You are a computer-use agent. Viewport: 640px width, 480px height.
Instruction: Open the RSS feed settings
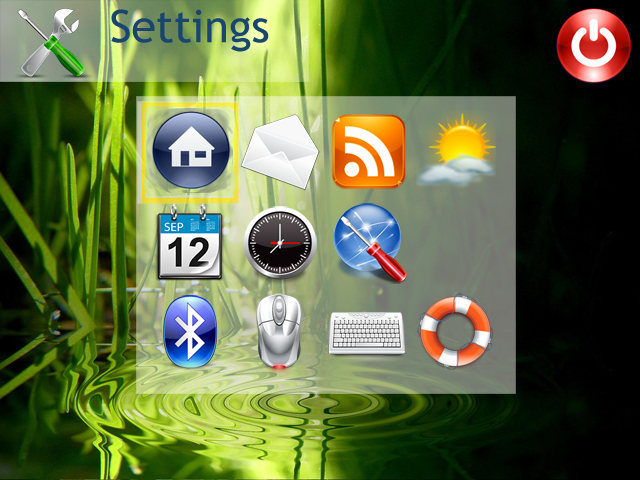tap(368, 151)
